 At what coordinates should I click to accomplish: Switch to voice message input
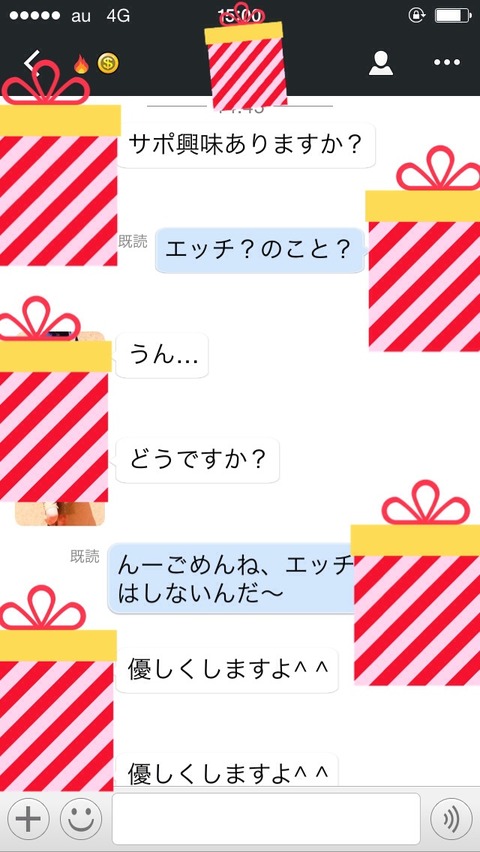click(451, 819)
